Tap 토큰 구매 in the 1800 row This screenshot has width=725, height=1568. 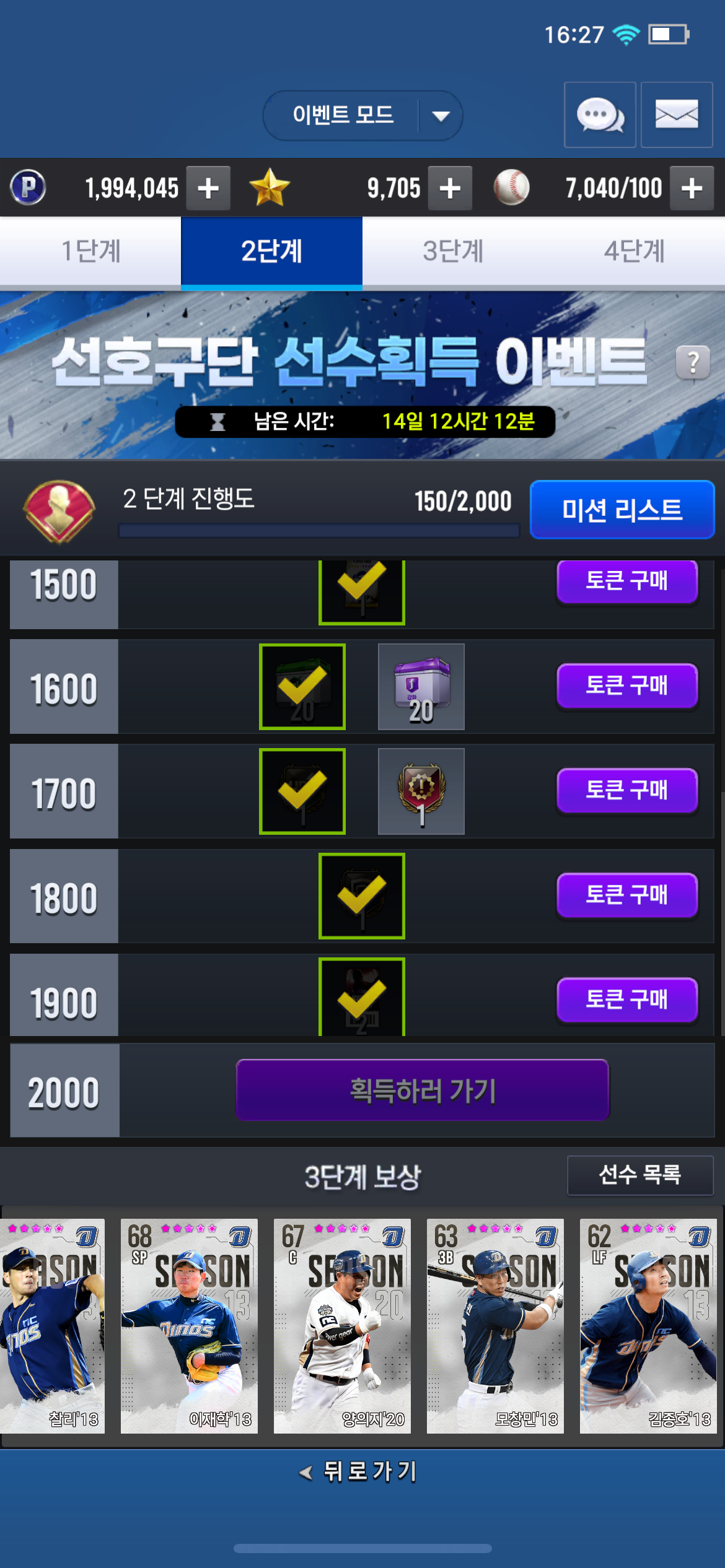(627, 895)
